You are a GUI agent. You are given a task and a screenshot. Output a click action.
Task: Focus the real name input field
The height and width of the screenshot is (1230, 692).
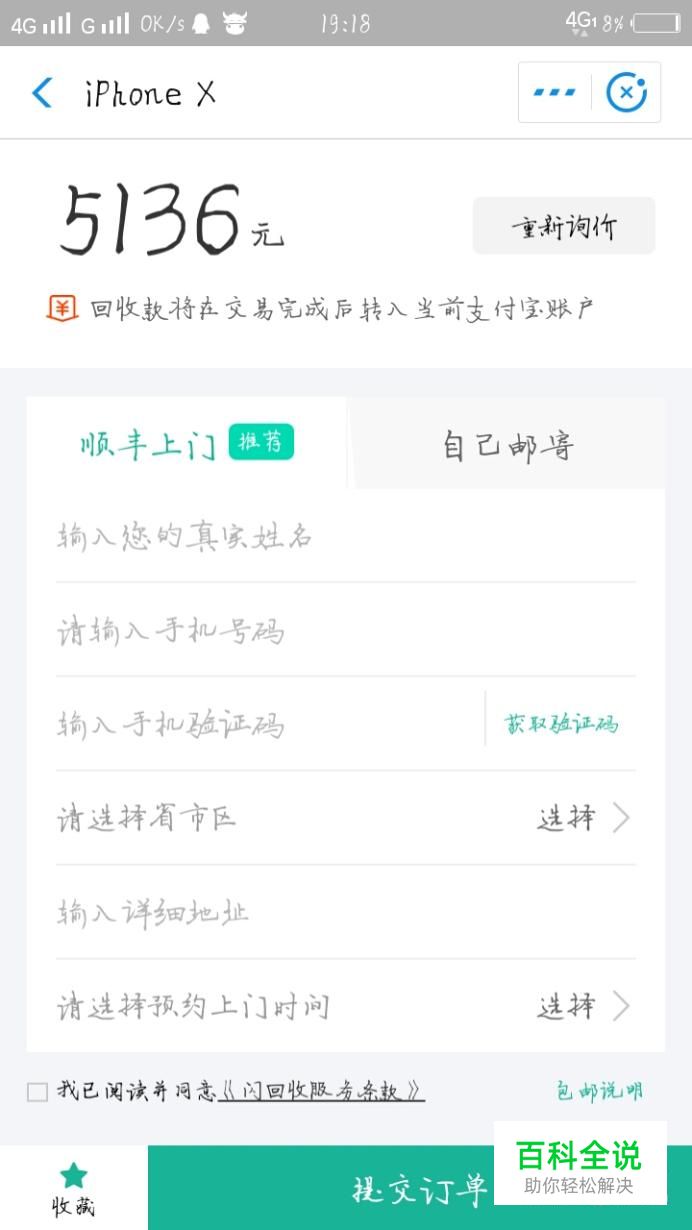(x=346, y=536)
